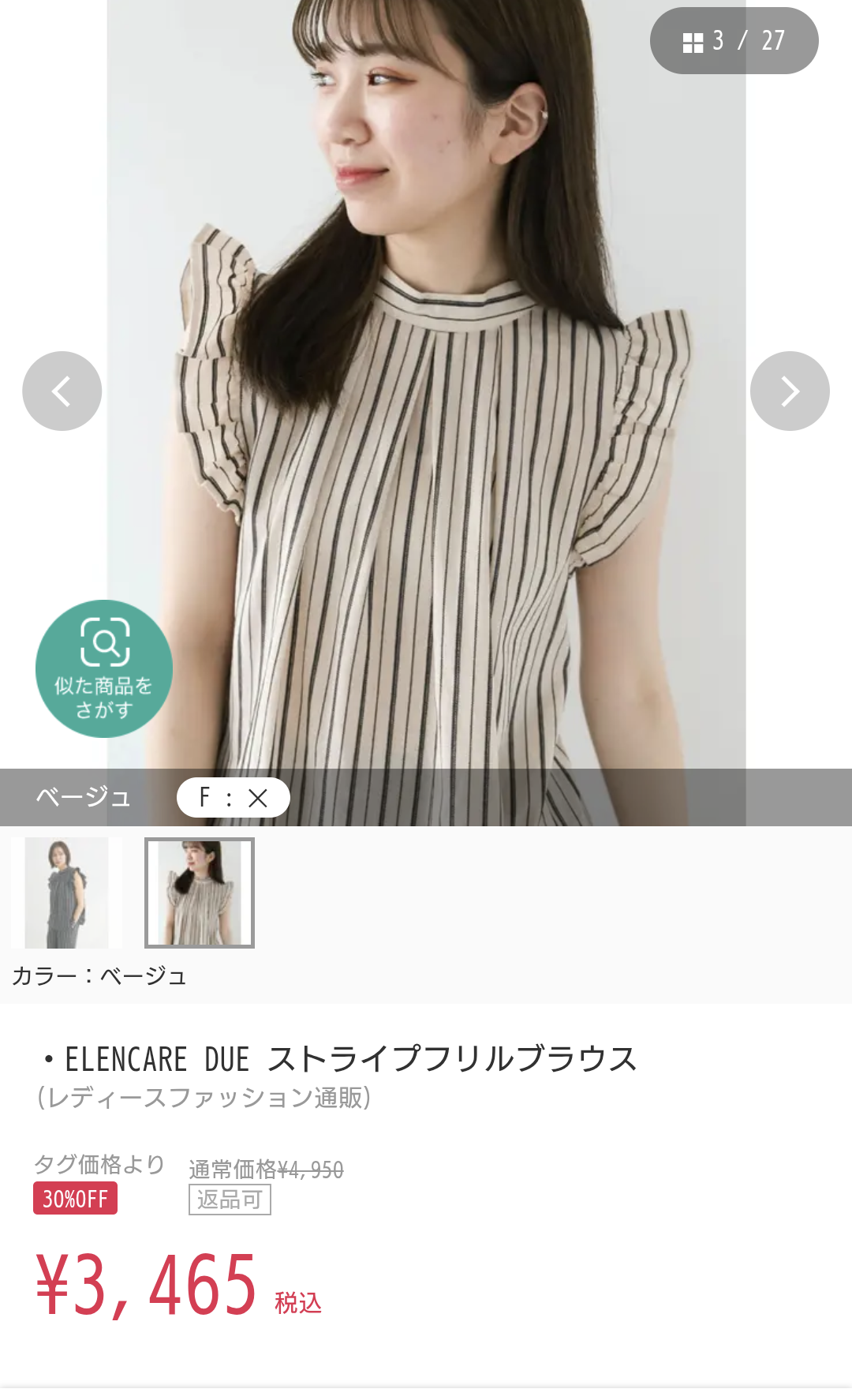Open the 3 / 27 image grid view
852x1400 pixels.
[x=734, y=40]
